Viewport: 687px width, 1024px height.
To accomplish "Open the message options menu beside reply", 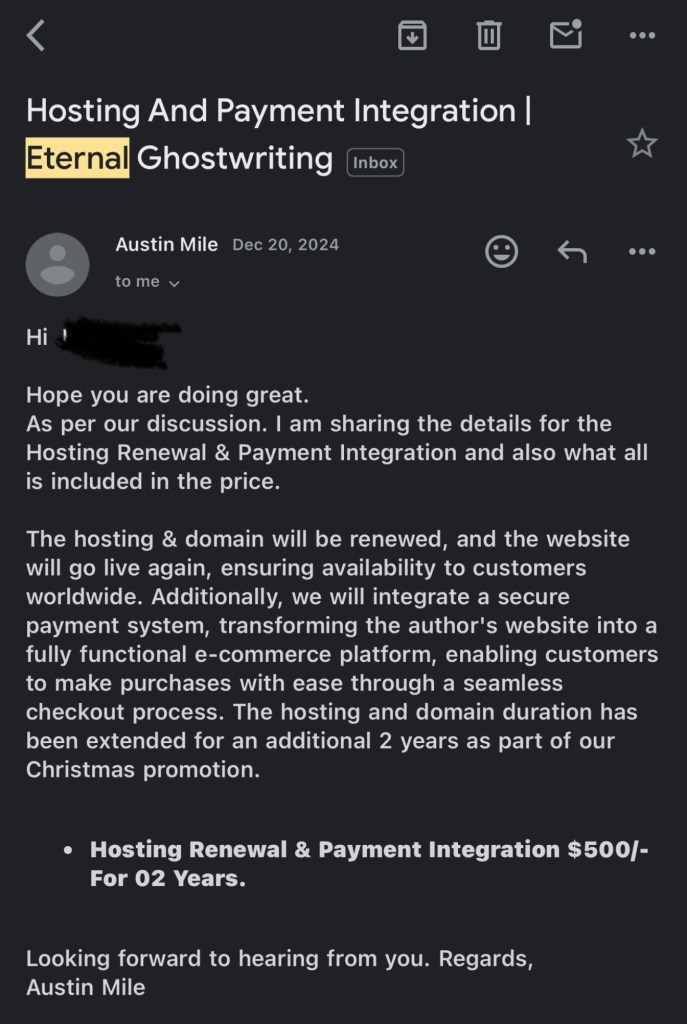I will 641,251.
